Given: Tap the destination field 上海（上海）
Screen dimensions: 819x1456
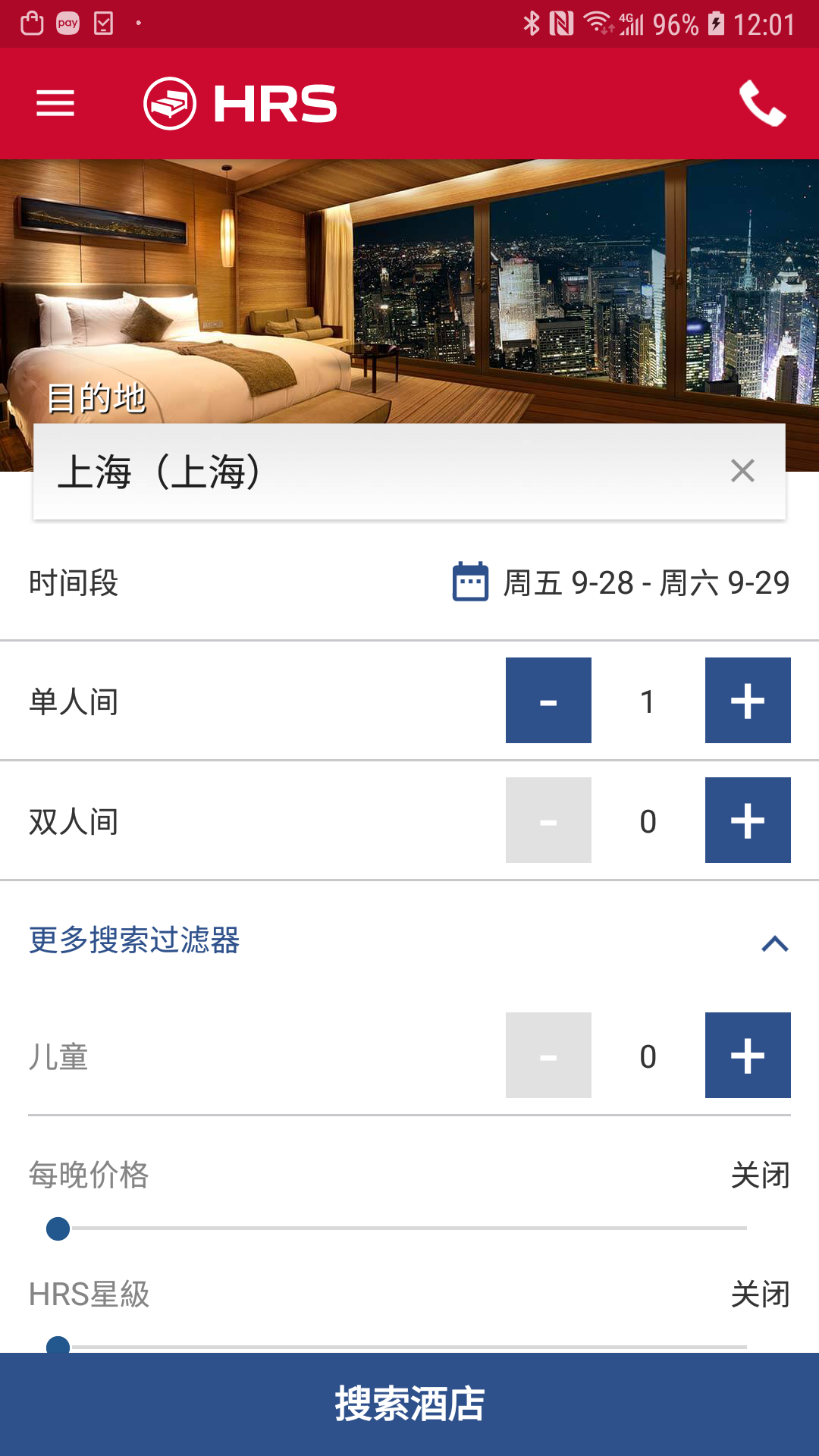Looking at the screenshot, I should (303, 472).
